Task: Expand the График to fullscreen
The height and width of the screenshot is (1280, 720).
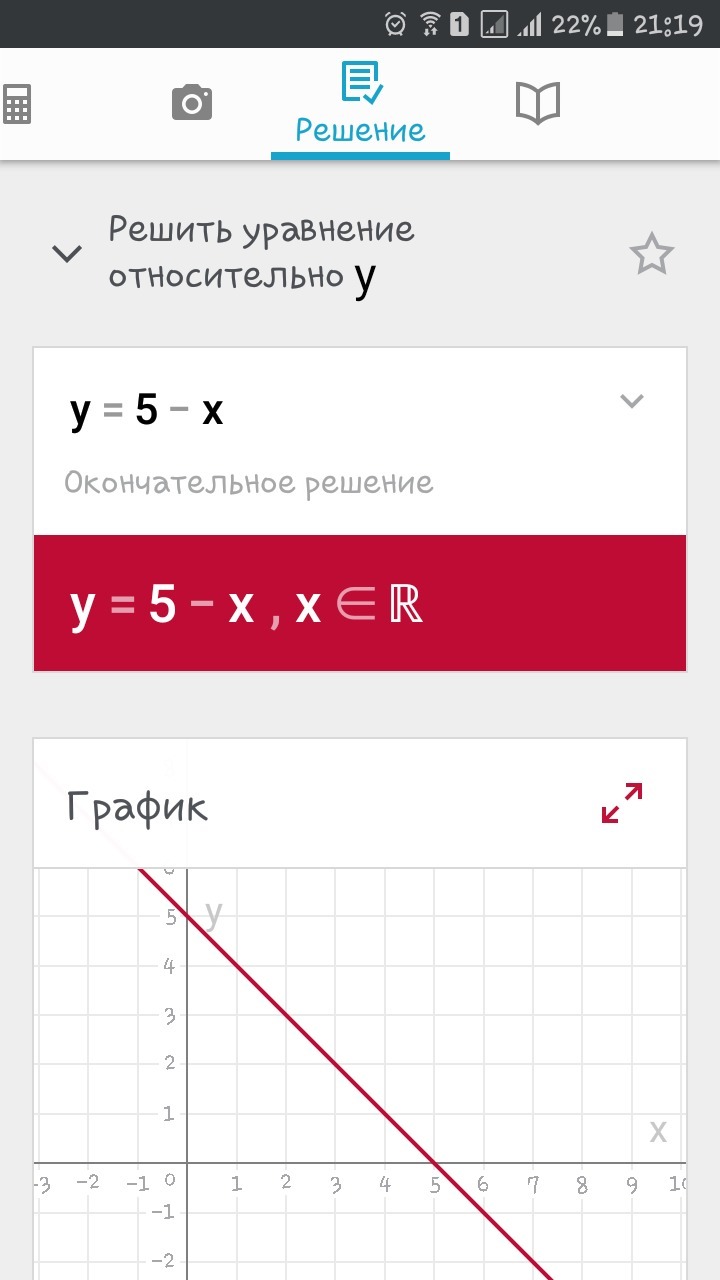Action: (x=621, y=803)
